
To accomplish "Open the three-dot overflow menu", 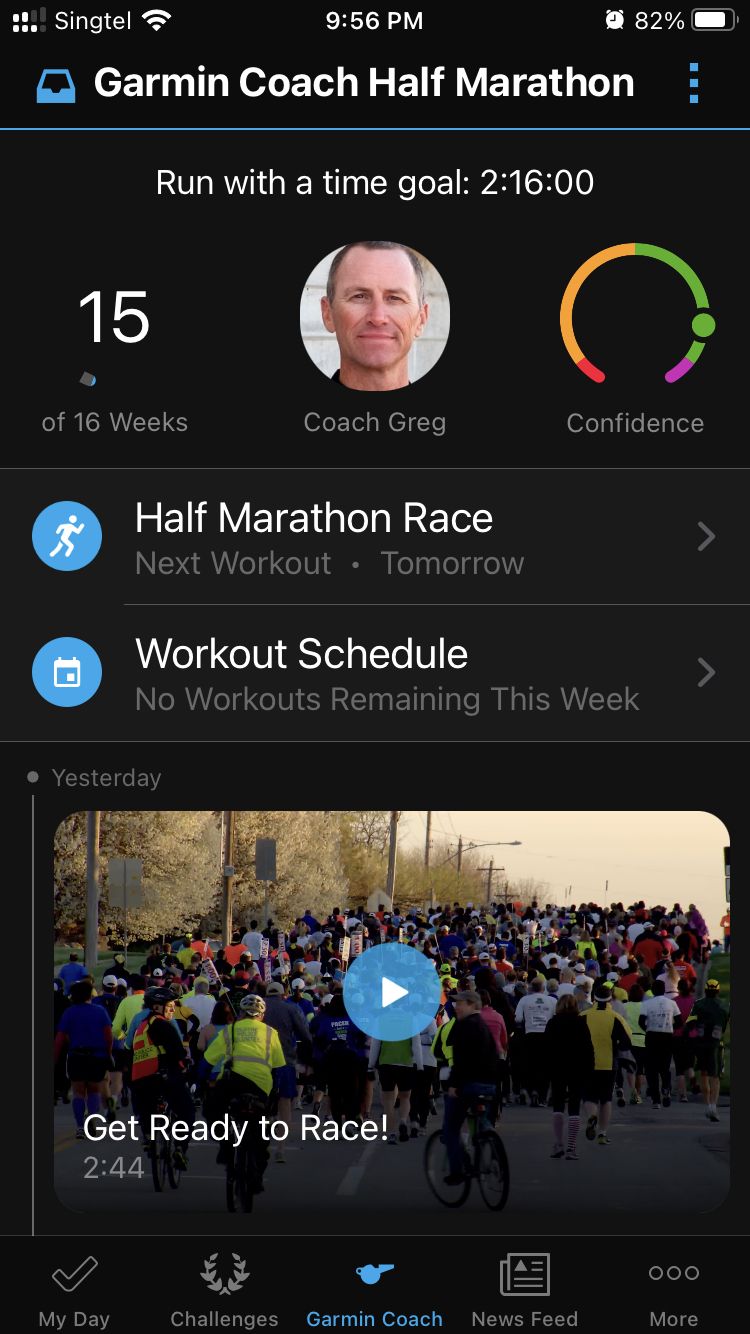I will 694,84.
